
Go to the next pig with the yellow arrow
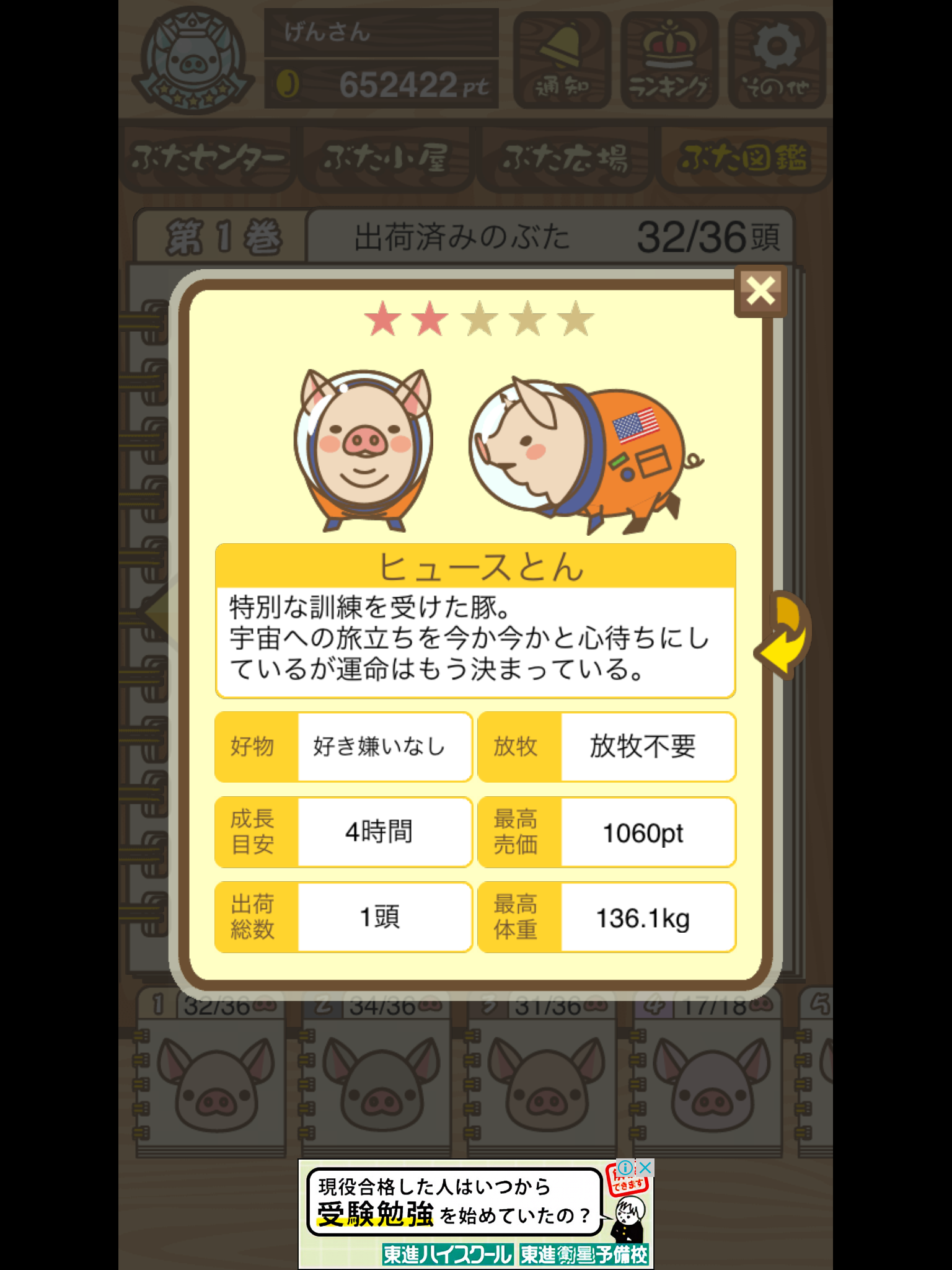[783, 635]
